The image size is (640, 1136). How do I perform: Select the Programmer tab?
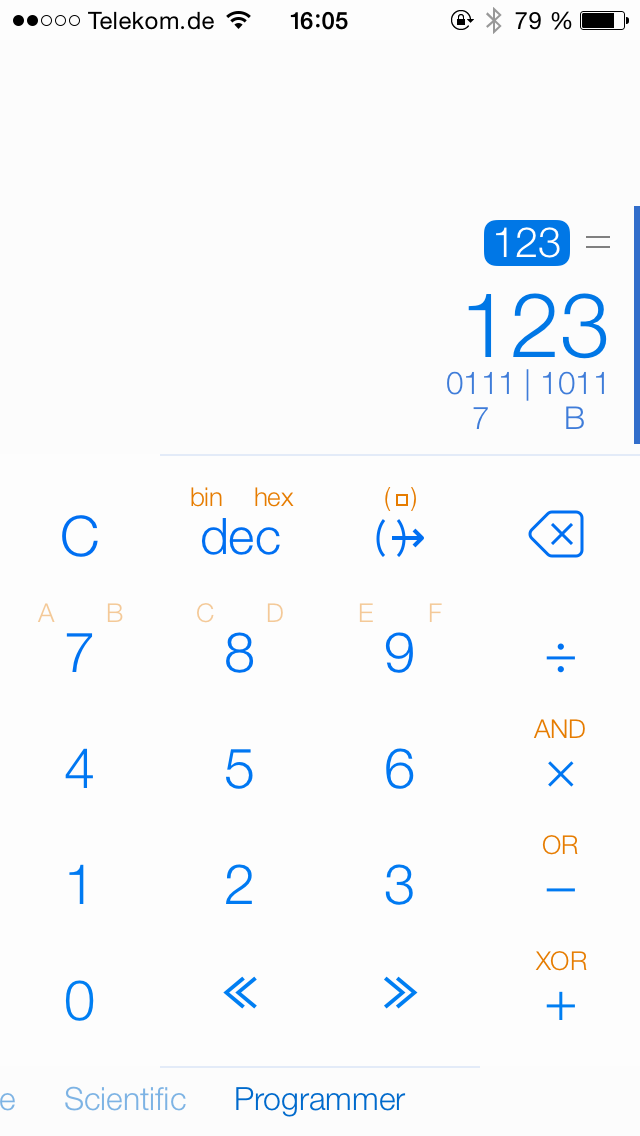point(320,1100)
